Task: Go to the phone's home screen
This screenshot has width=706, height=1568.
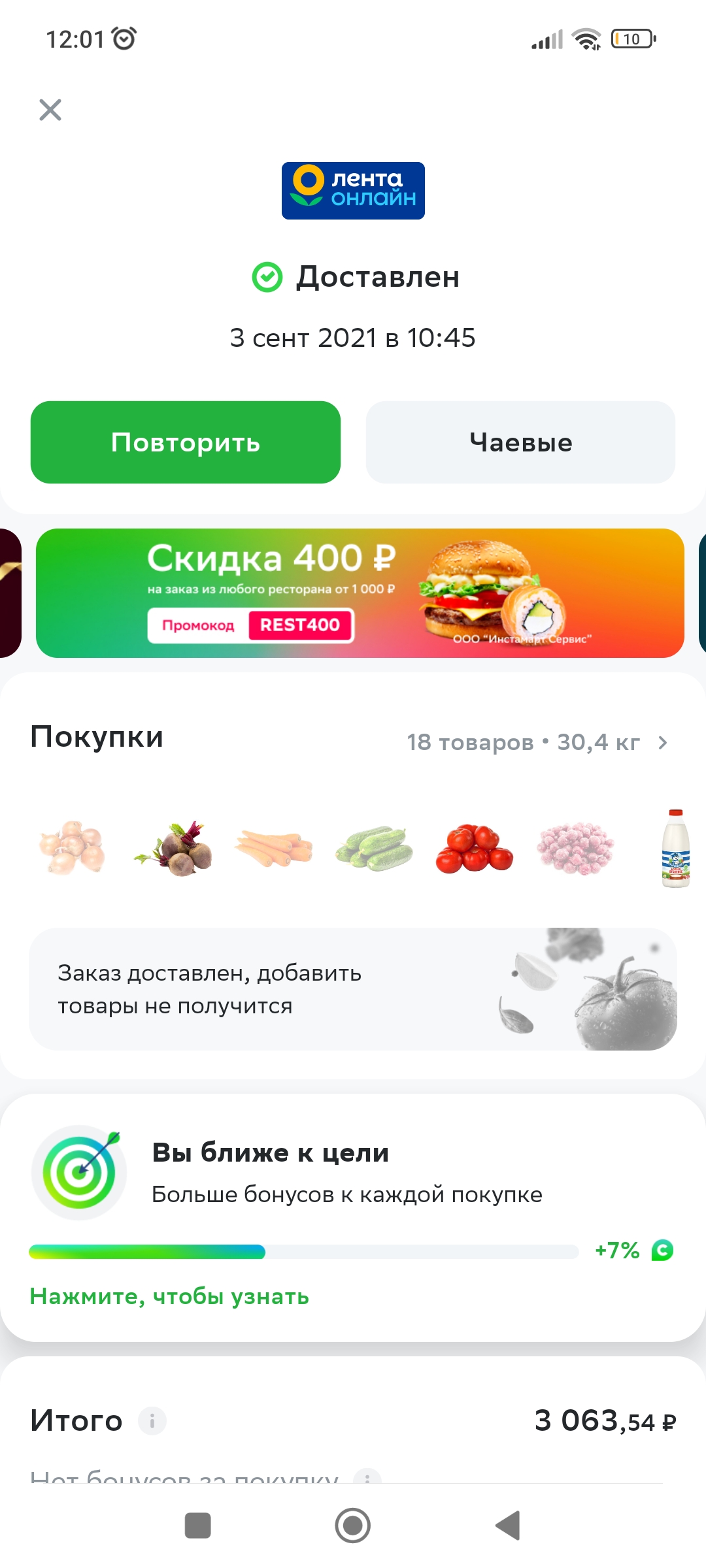Action: 353,1526
